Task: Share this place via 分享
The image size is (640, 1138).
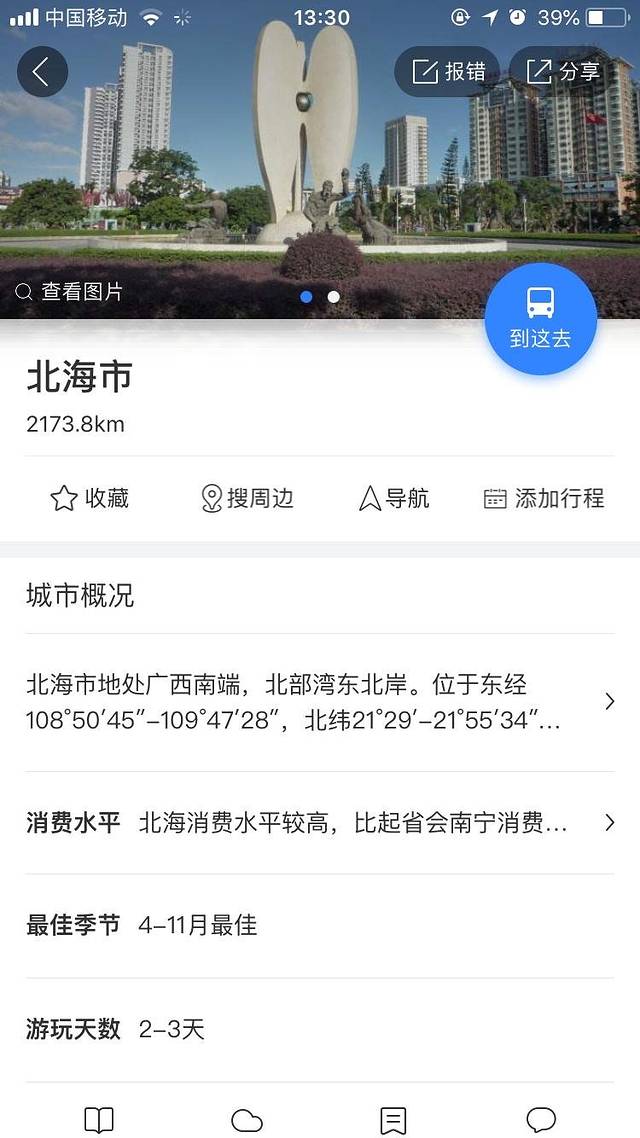Action: tap(566, 71)
